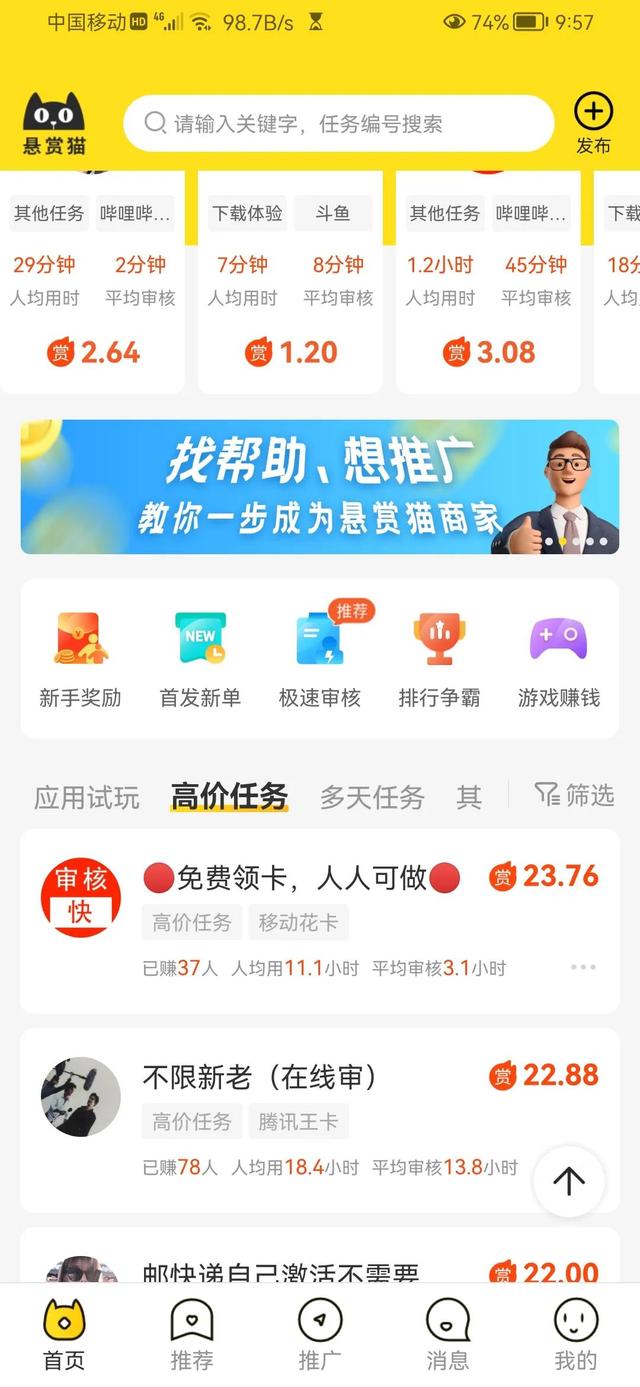The width and height of the screenshot is (640, 1387).
Task: Tap the keyword search field
Action: pos(338,124)
